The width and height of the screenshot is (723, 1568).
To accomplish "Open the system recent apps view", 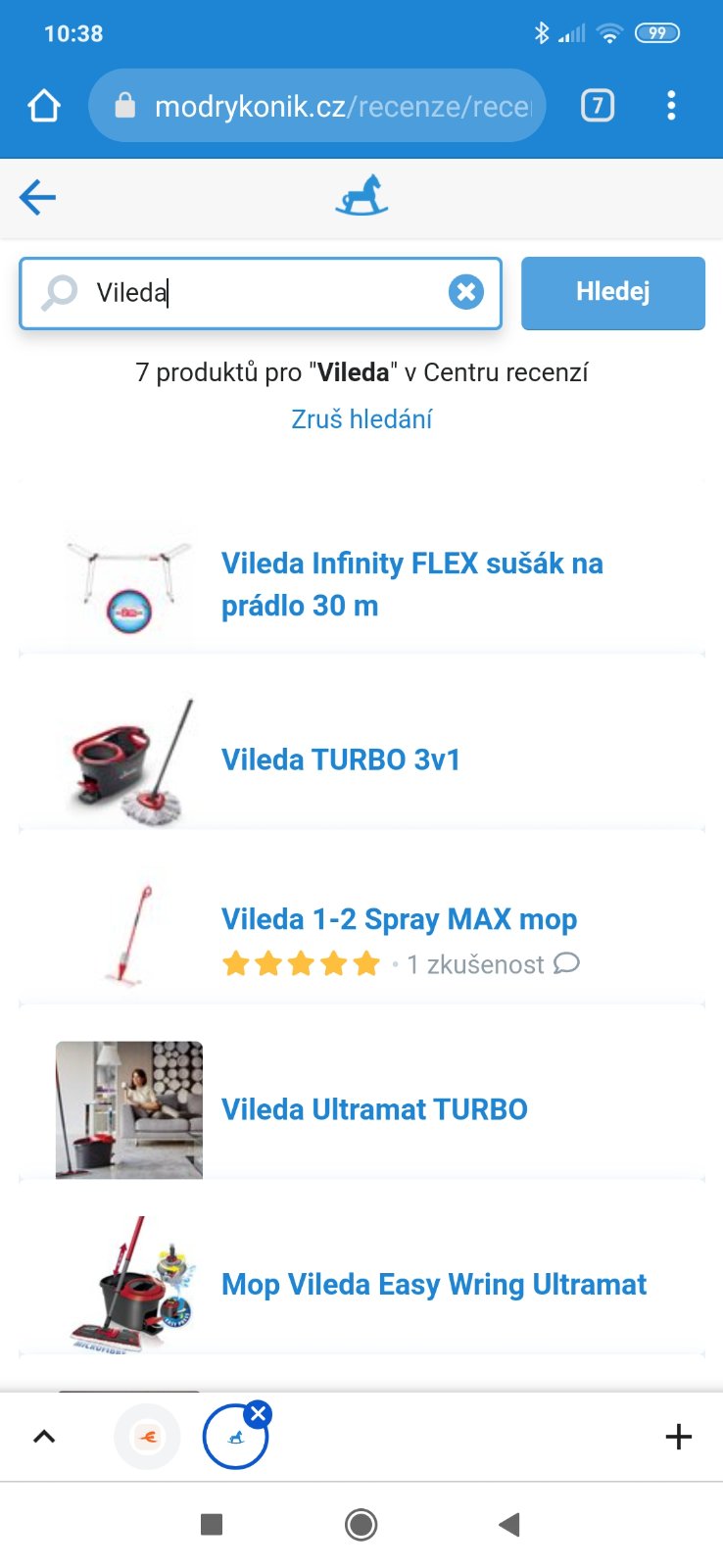I will 212,1524.
